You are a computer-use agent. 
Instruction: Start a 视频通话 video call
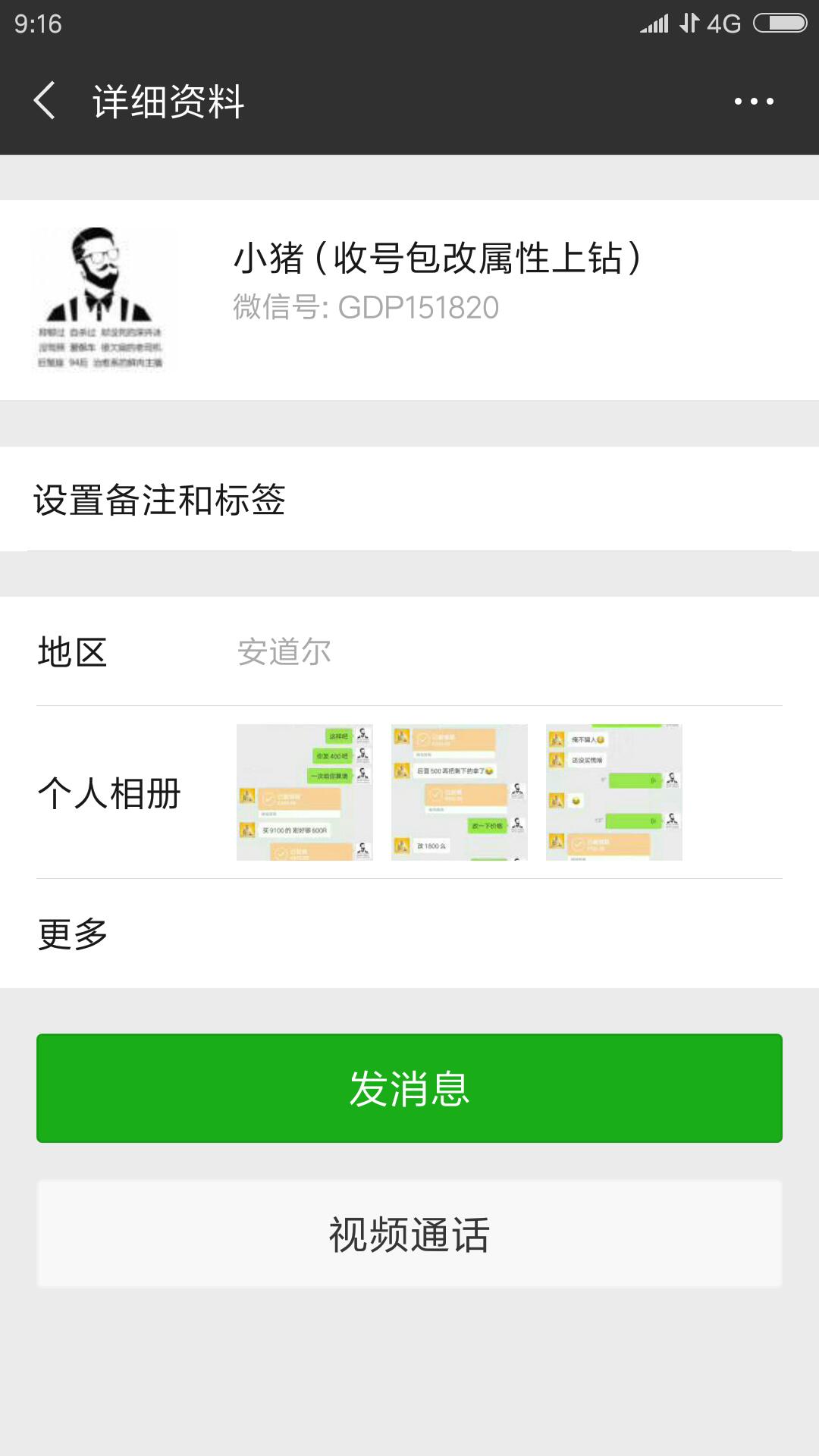coord(409,1234)
